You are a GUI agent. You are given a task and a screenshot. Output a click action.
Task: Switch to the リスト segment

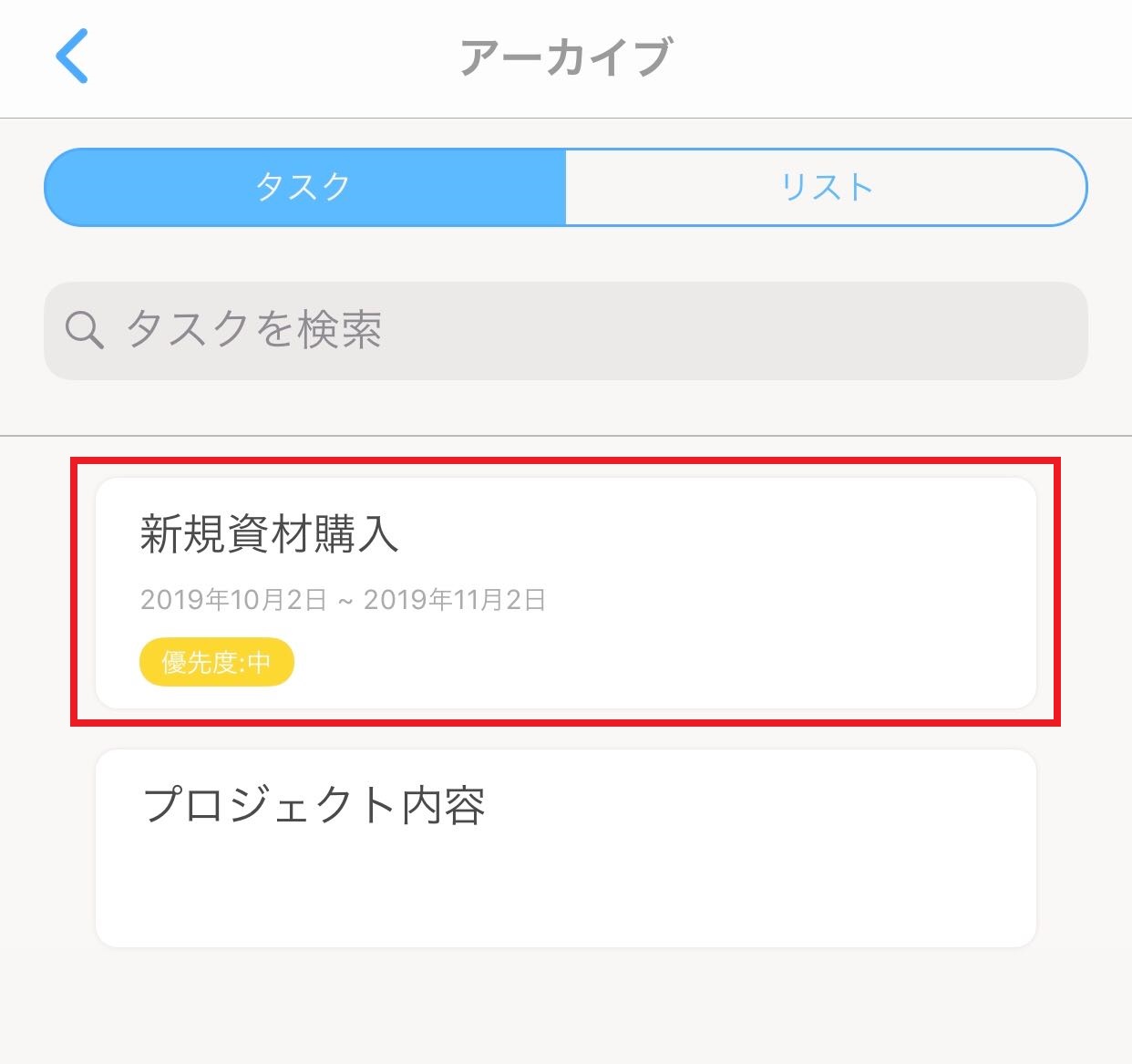(x=826, y=187)
